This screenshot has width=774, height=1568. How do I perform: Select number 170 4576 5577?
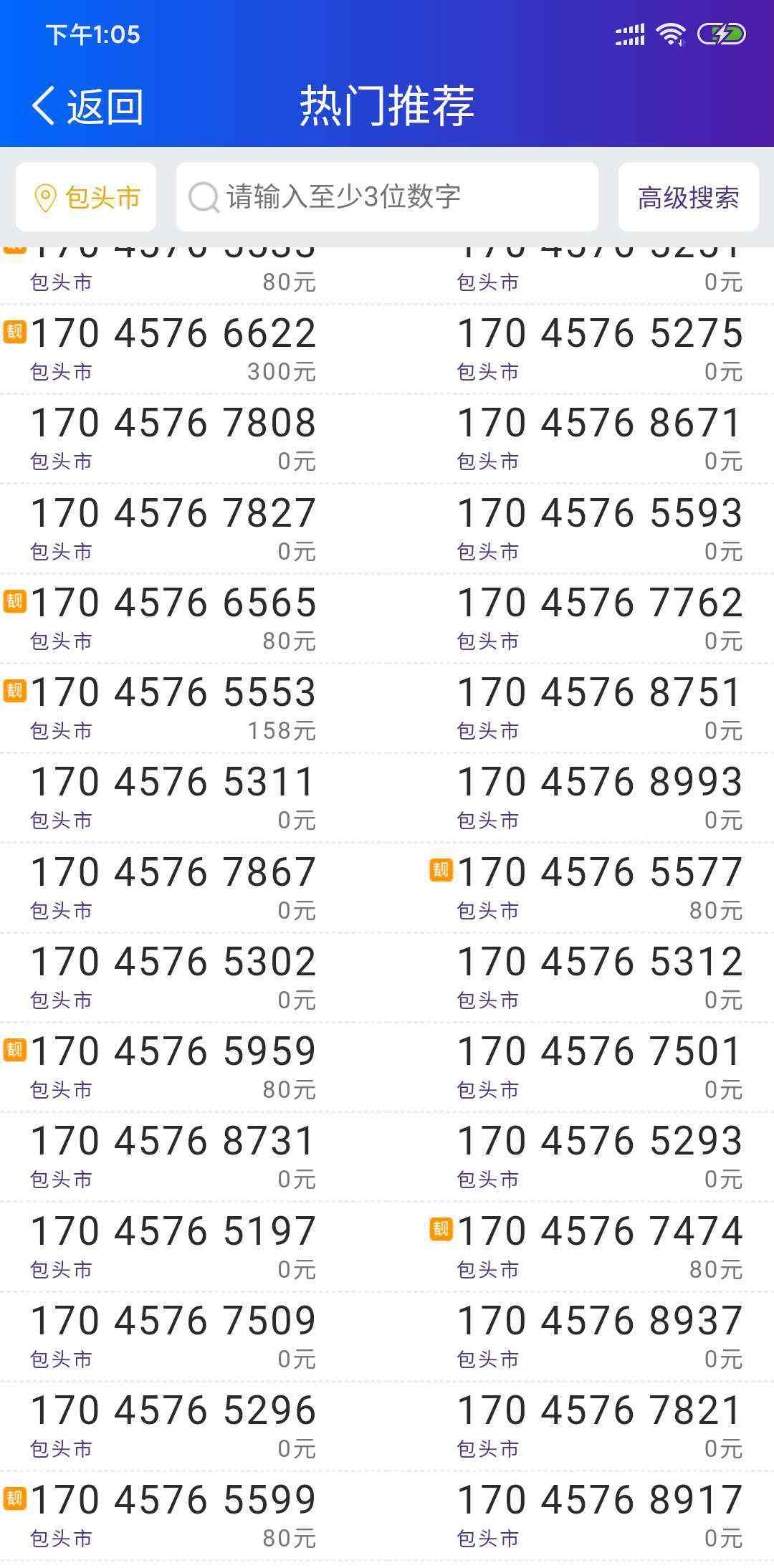(600, 872)
